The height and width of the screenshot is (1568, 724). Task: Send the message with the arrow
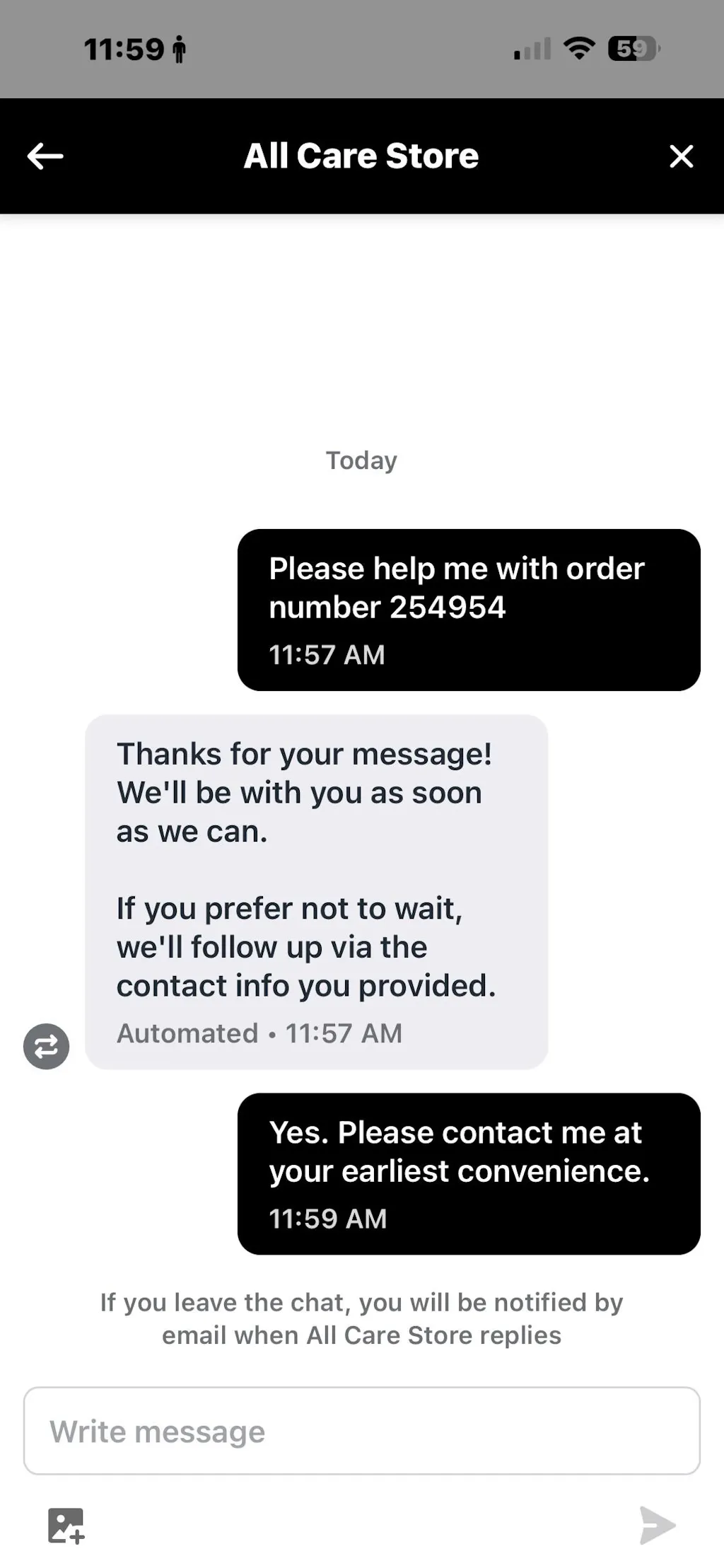(657, 1525)
